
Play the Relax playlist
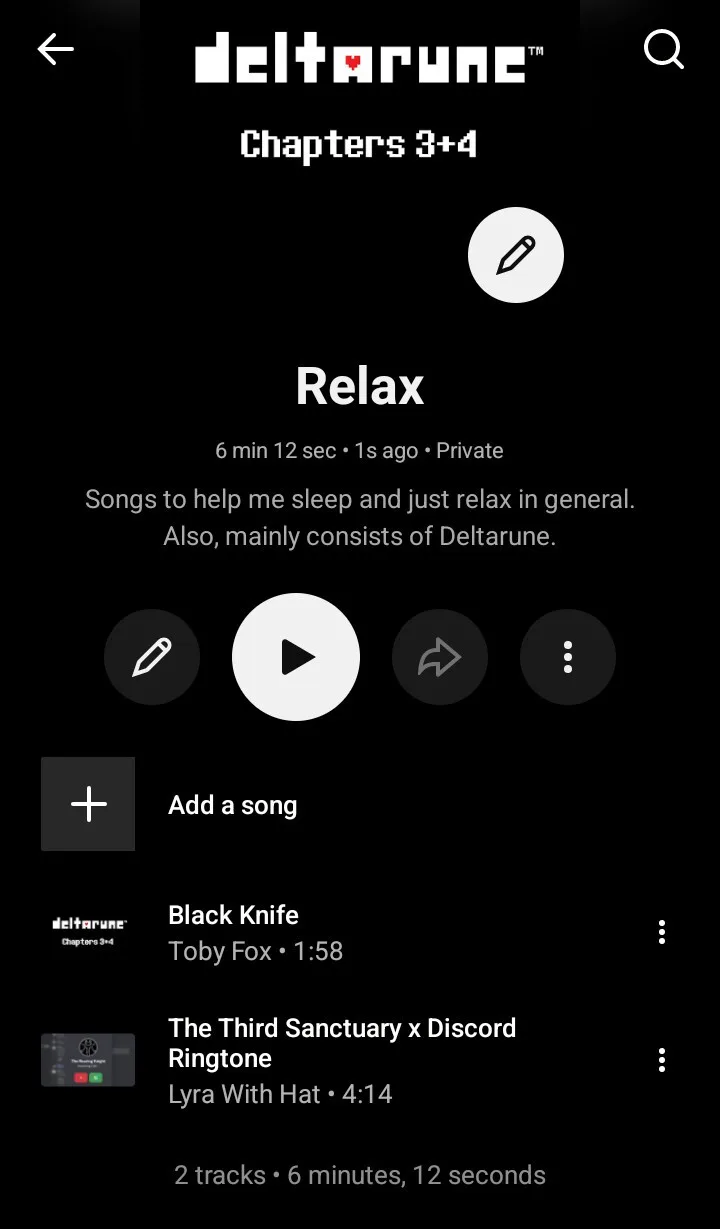[296, 657]
